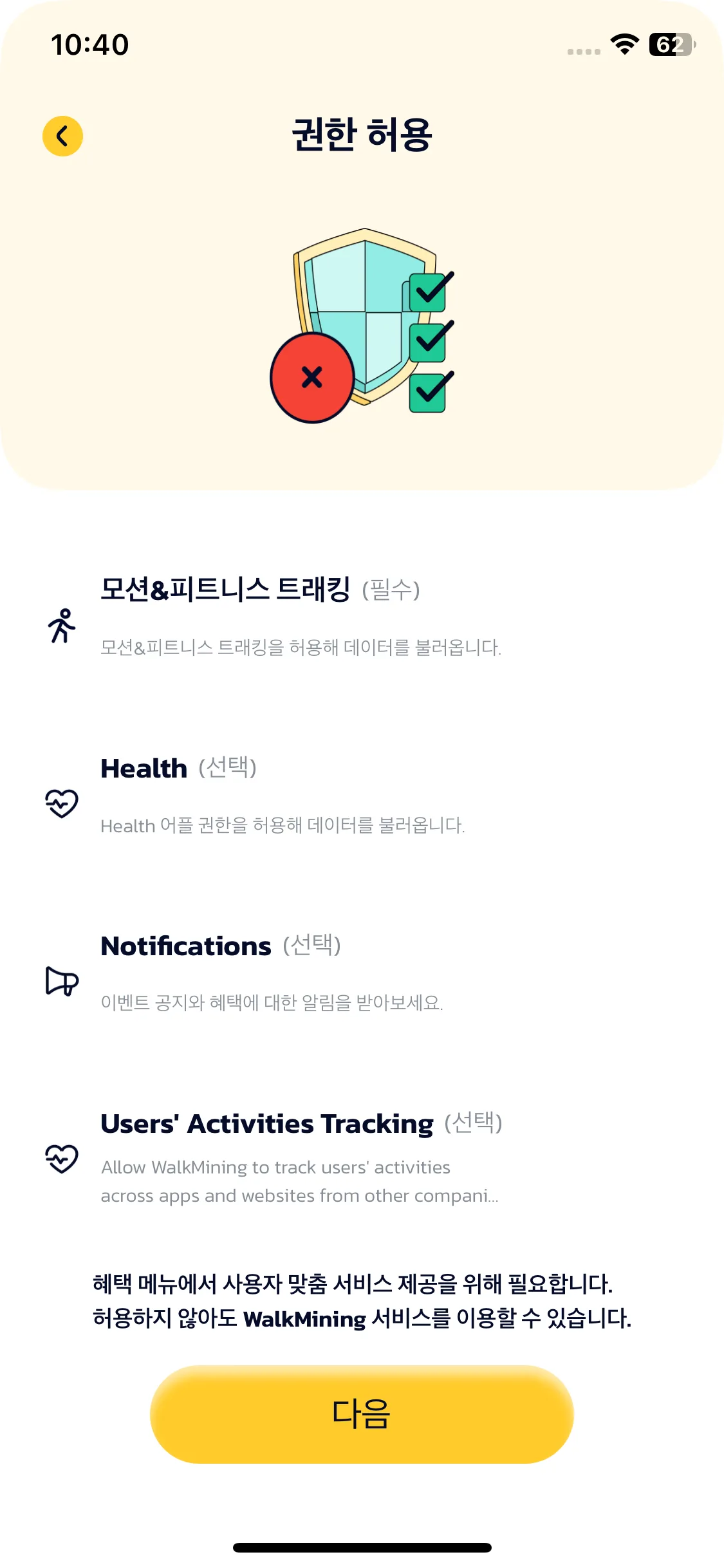Go back using the yellow arrow button
Viewport: 724px width, 1568px height.
coord(62,136)
